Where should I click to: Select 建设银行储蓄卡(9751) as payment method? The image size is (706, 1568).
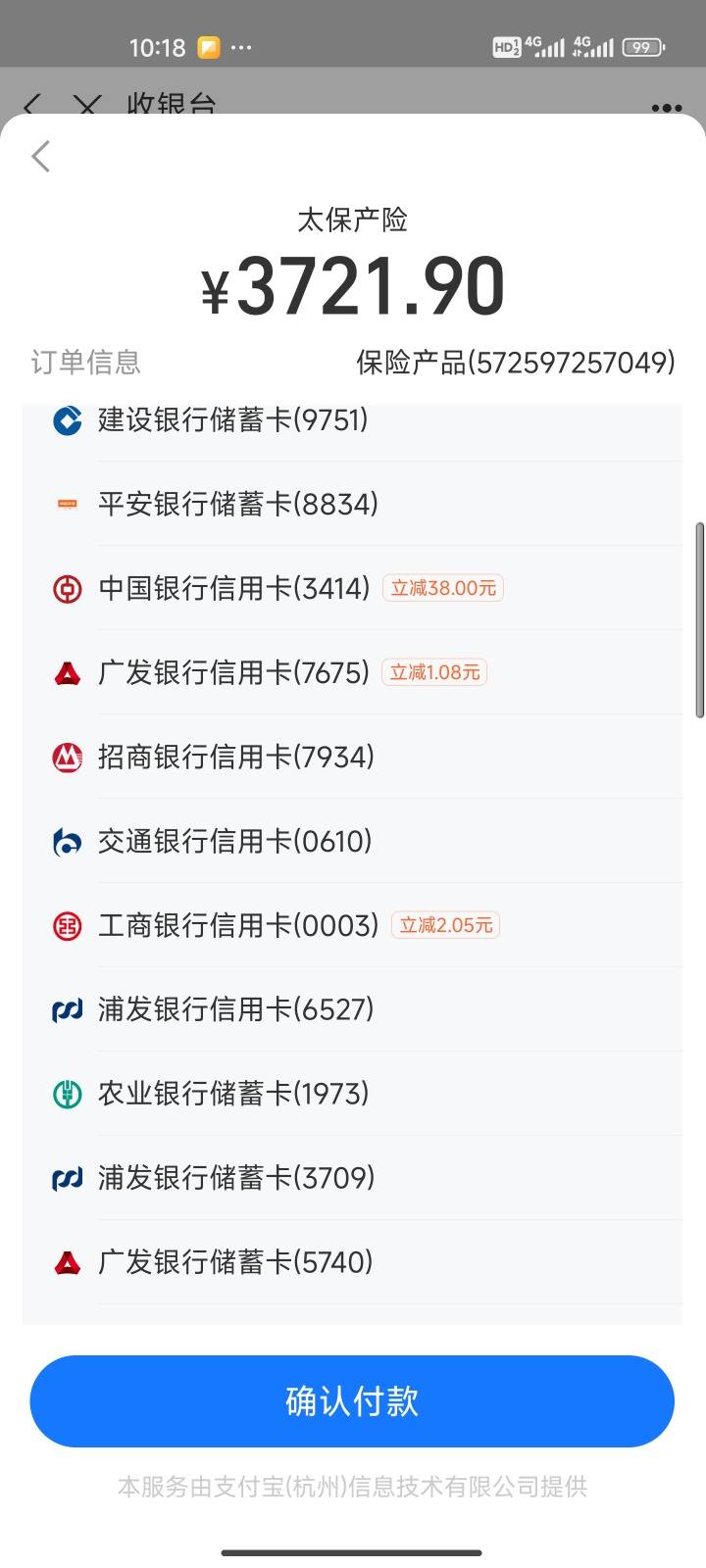352,420
